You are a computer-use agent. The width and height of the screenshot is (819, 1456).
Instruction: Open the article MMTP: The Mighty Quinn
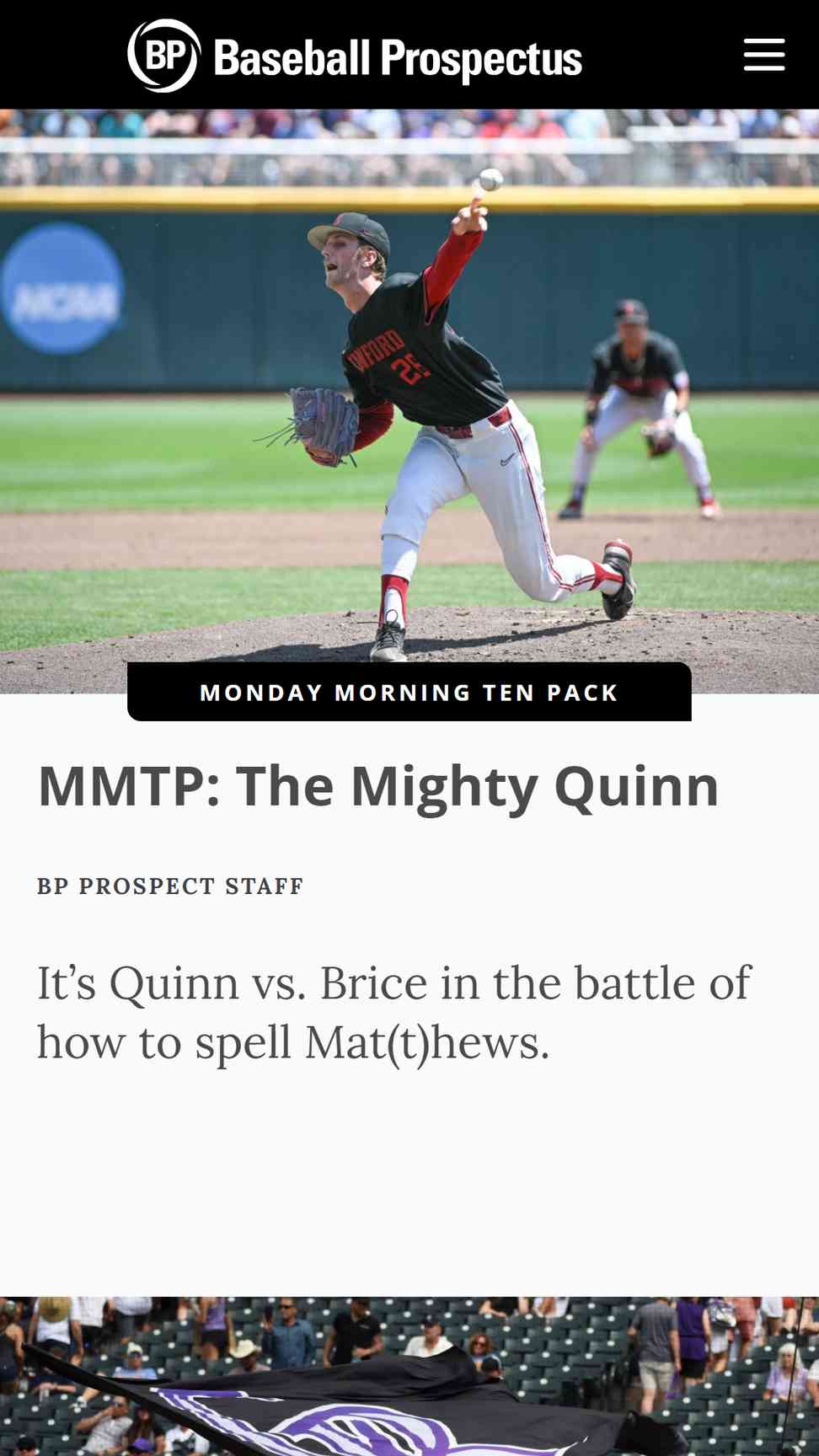(x=378, y=786)
